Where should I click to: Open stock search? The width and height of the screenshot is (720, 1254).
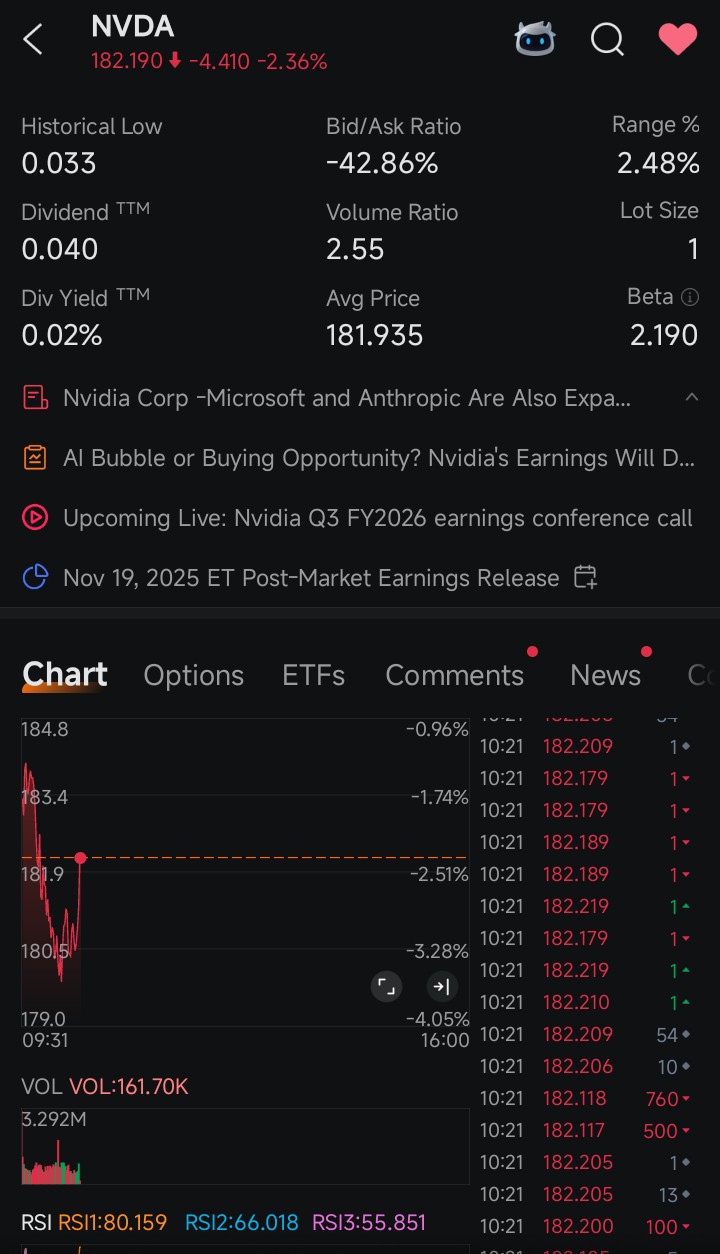point(607,39)
